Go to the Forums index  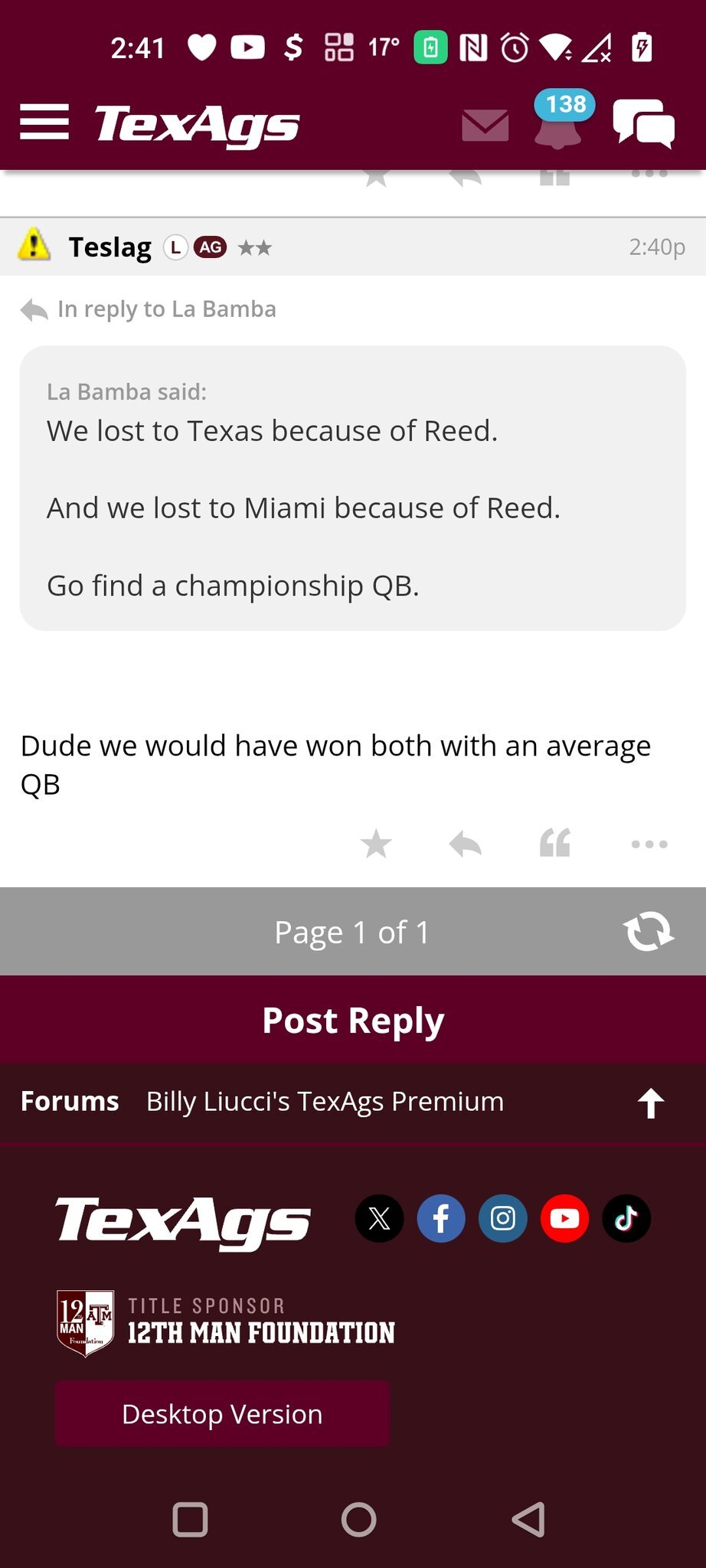point(70,1101)
